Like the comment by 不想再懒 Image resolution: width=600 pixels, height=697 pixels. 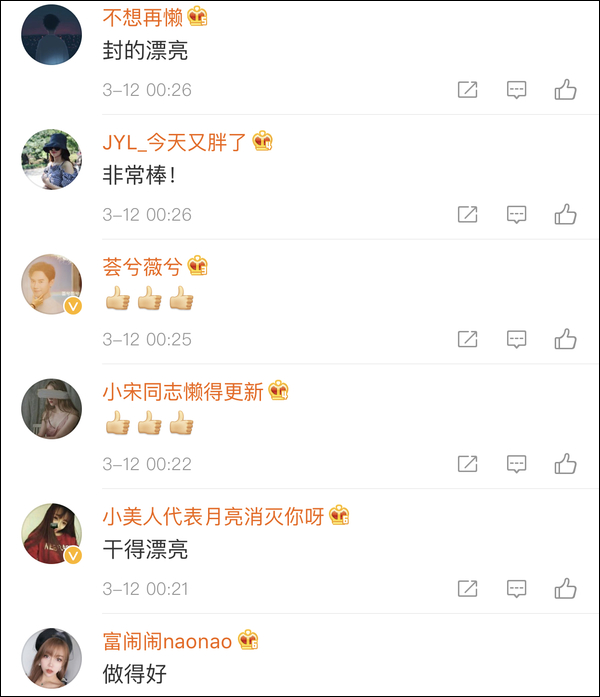(566, 90)
